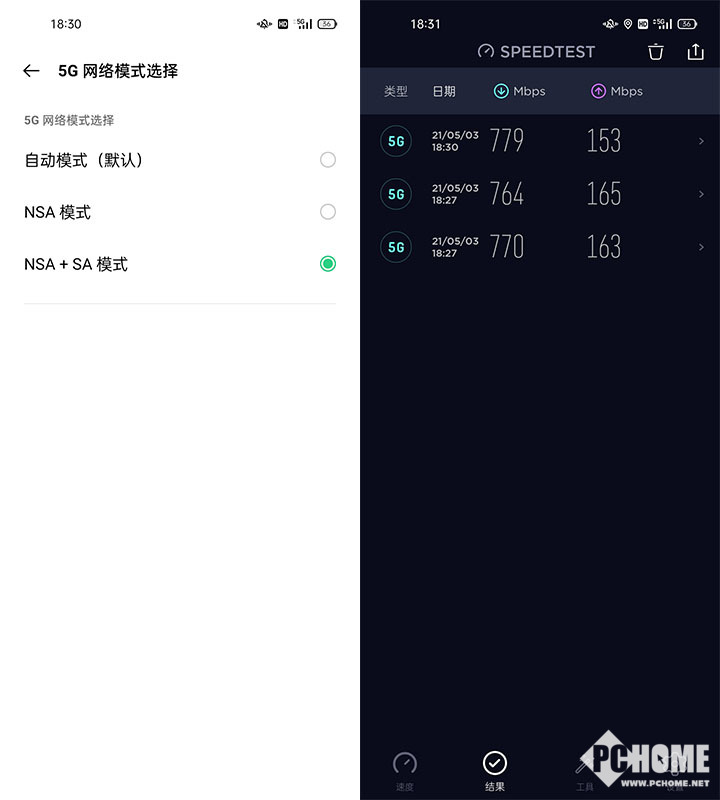Image resolution: width=720 pixels, height=800 pixels.
Task: Delete Speedtest results with trash icon
Action: pyautogui.click(x=656, y=52)
